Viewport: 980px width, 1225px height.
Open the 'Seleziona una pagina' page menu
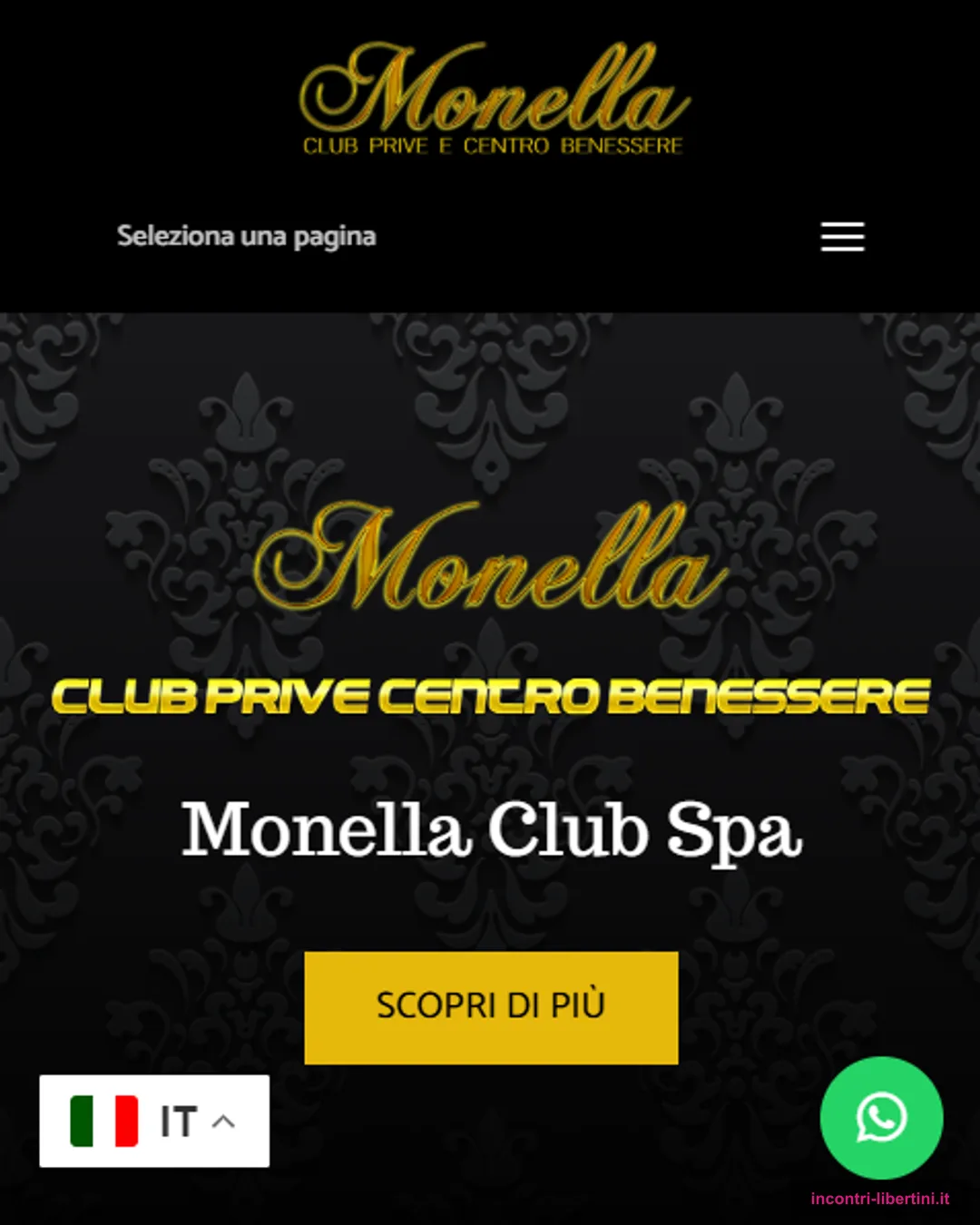tap(245, 236)
